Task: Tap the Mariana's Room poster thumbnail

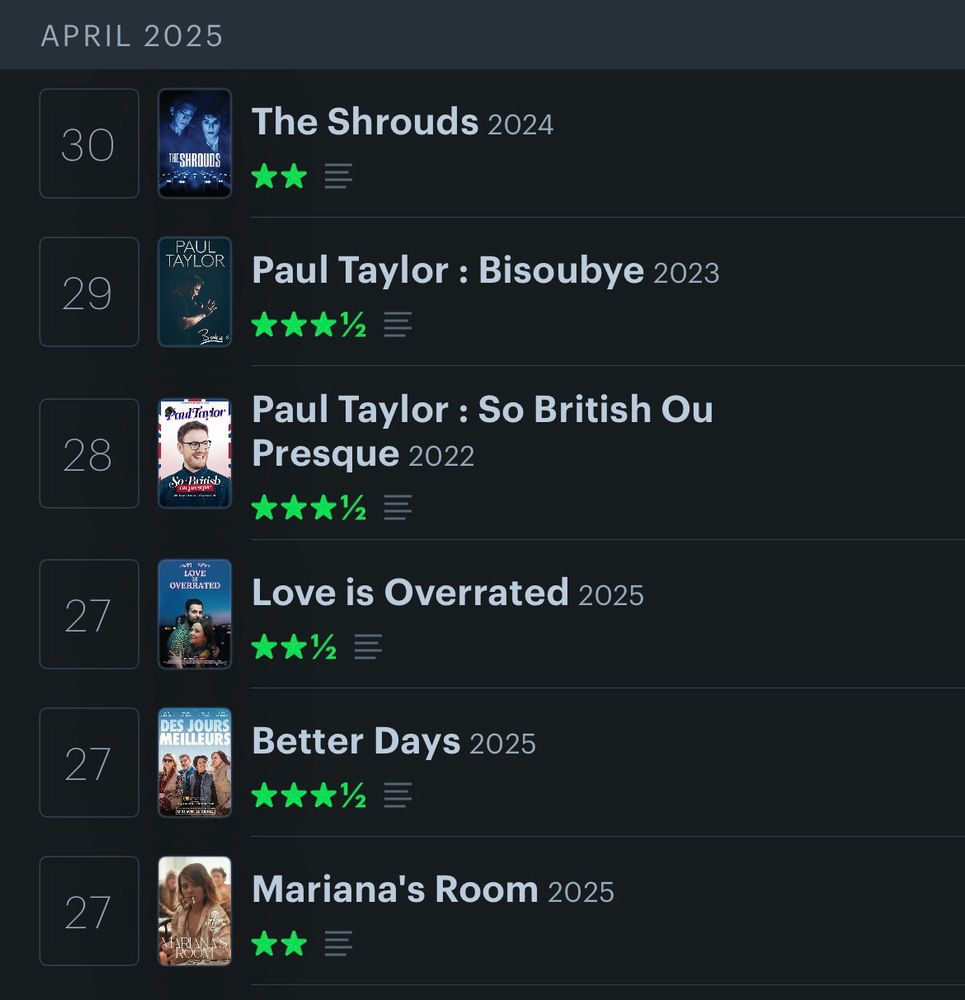Action: tap(195, 911)
